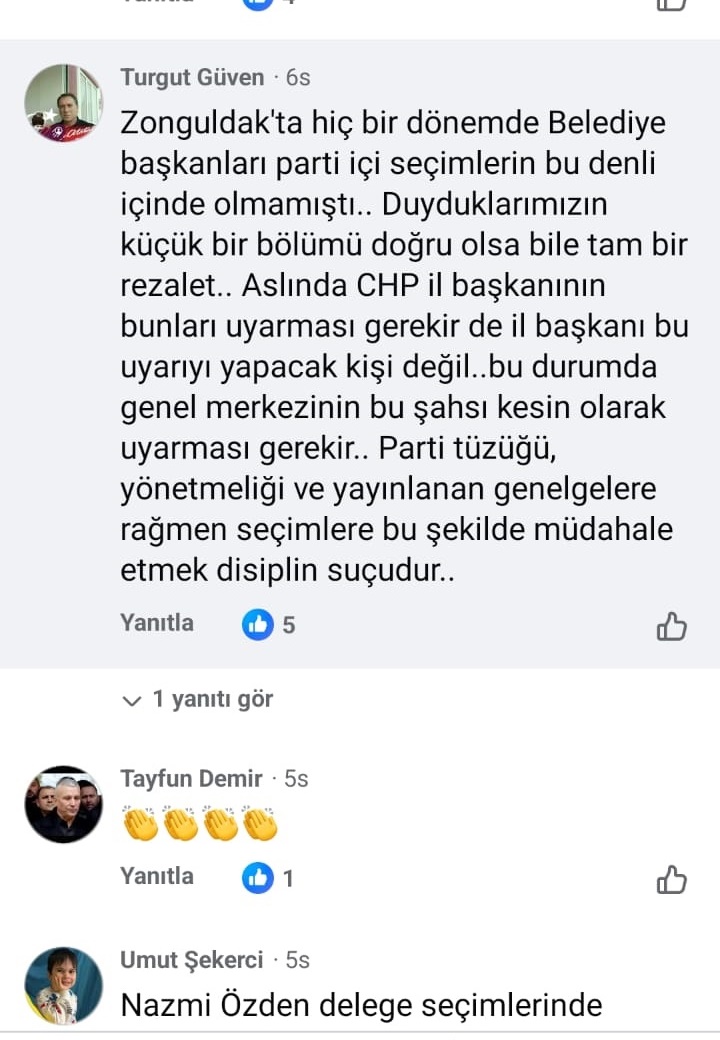Open Umut Şekerci's profile name
The width and height of the screenshot is (720, 1040).
coord(191,960)
